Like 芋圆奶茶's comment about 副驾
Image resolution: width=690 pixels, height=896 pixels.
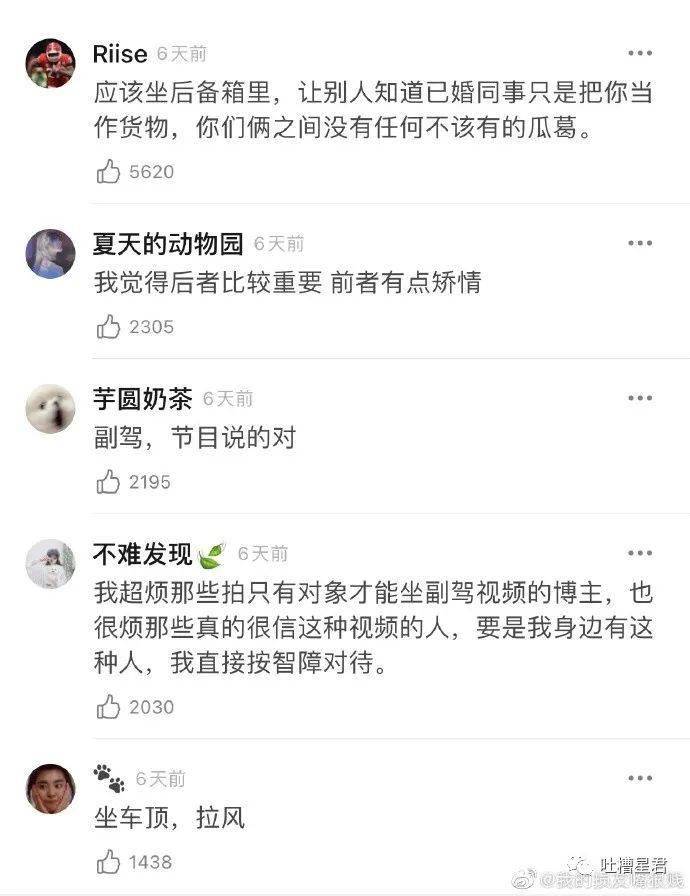pos(108,482)
